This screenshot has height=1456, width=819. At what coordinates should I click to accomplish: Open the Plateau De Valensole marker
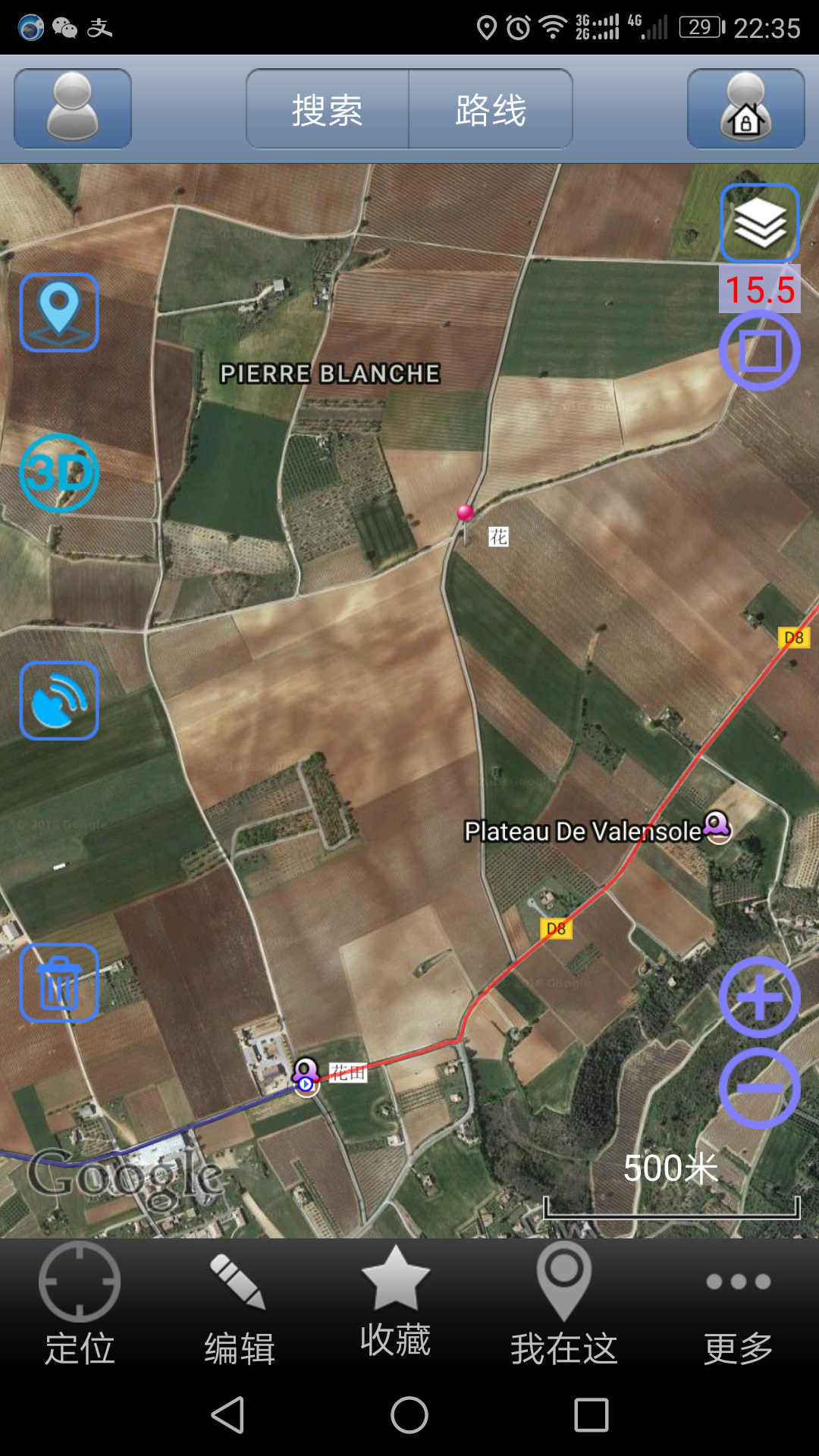coord(717,825)
